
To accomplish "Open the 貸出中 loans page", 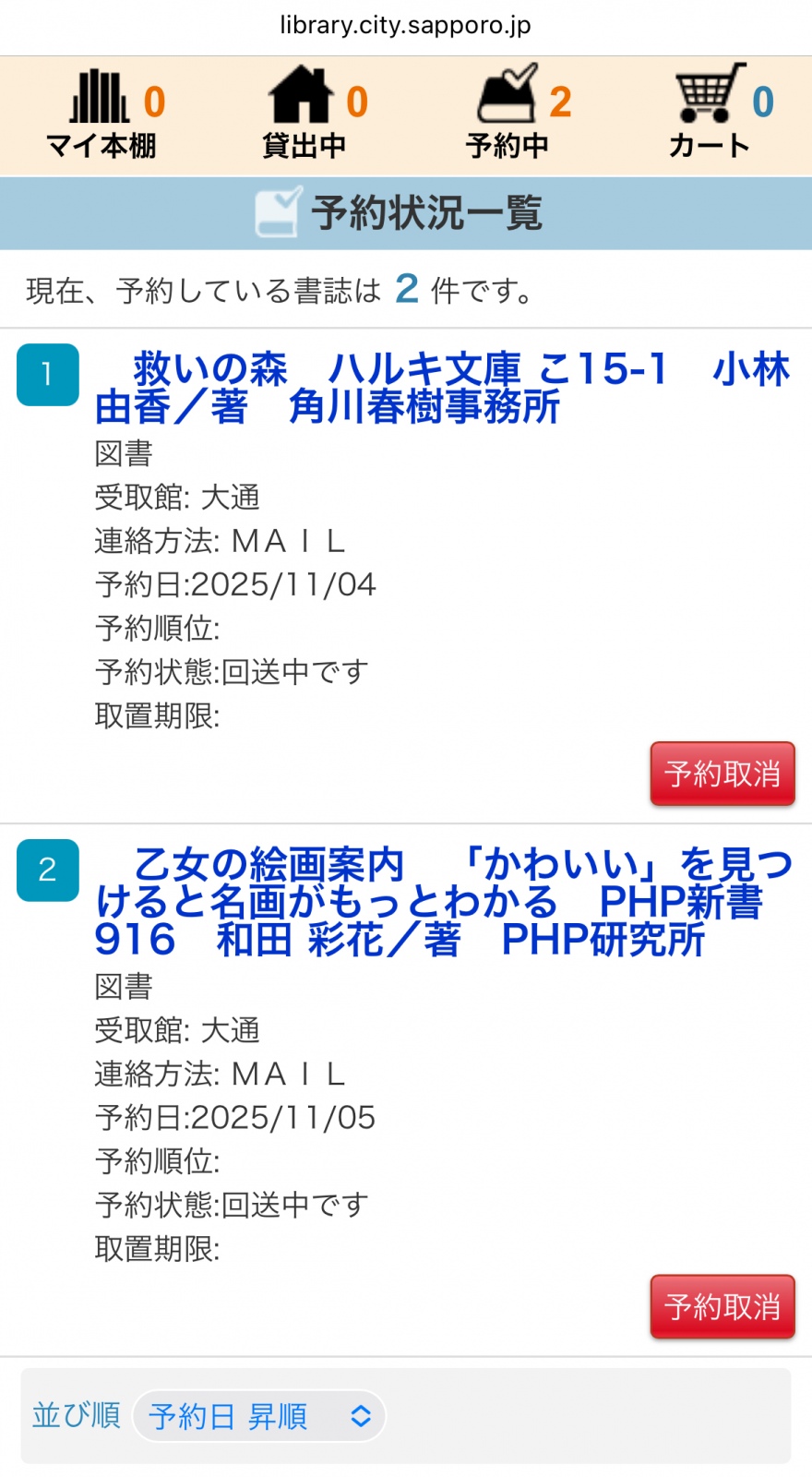I will pyautogui.click(x=306, y=115).
